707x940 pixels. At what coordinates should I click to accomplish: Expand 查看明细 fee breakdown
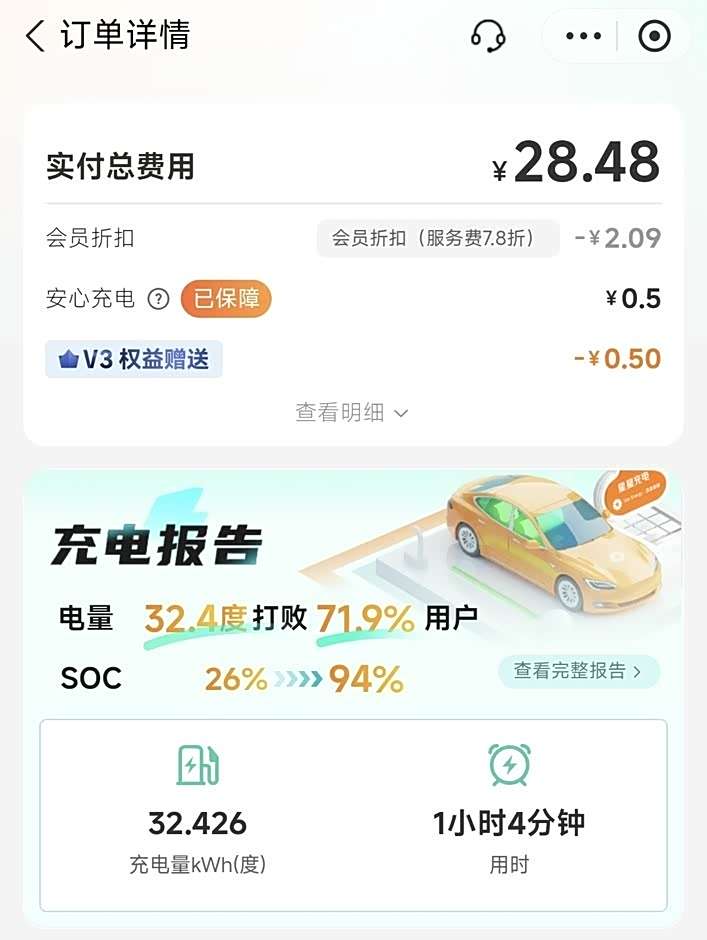(352, 413)
